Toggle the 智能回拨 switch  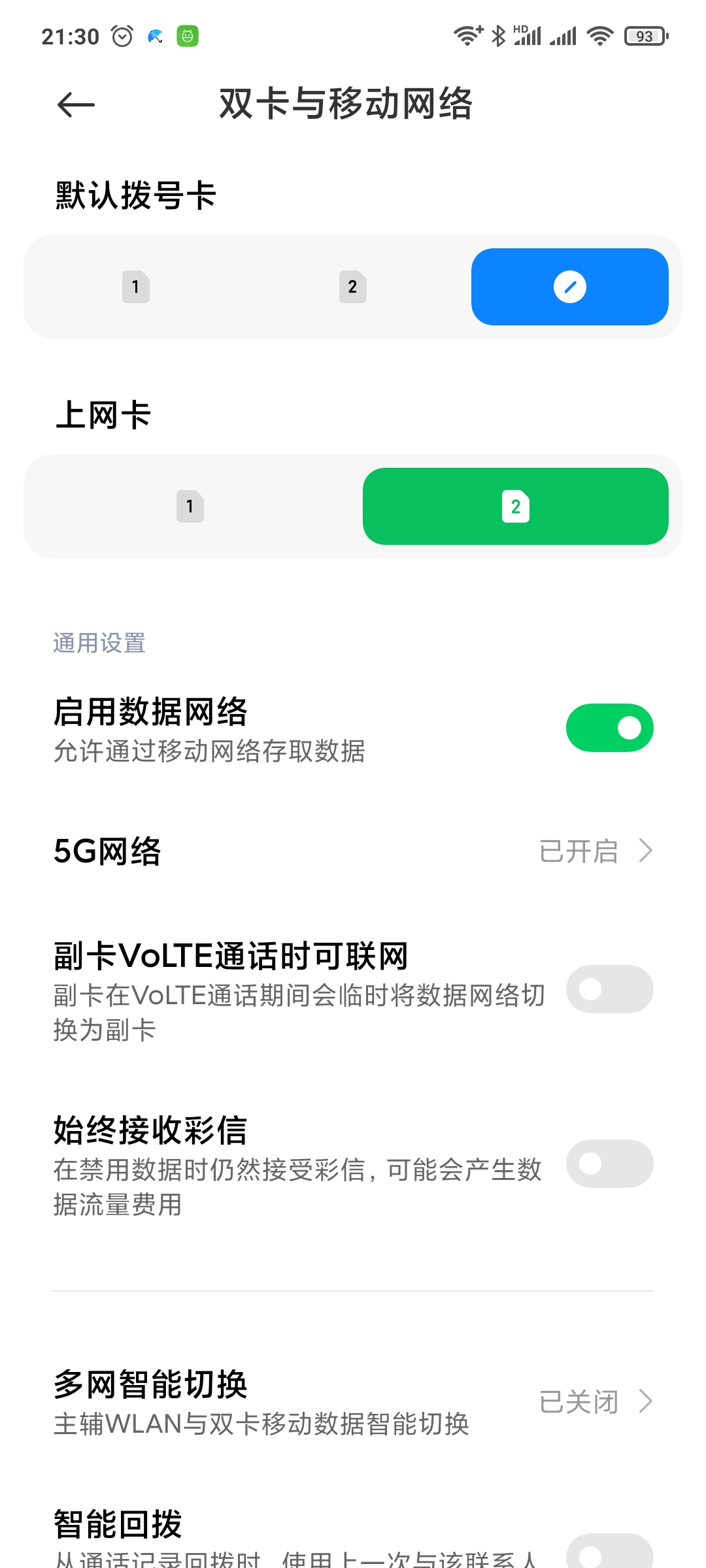(609, 1552)
